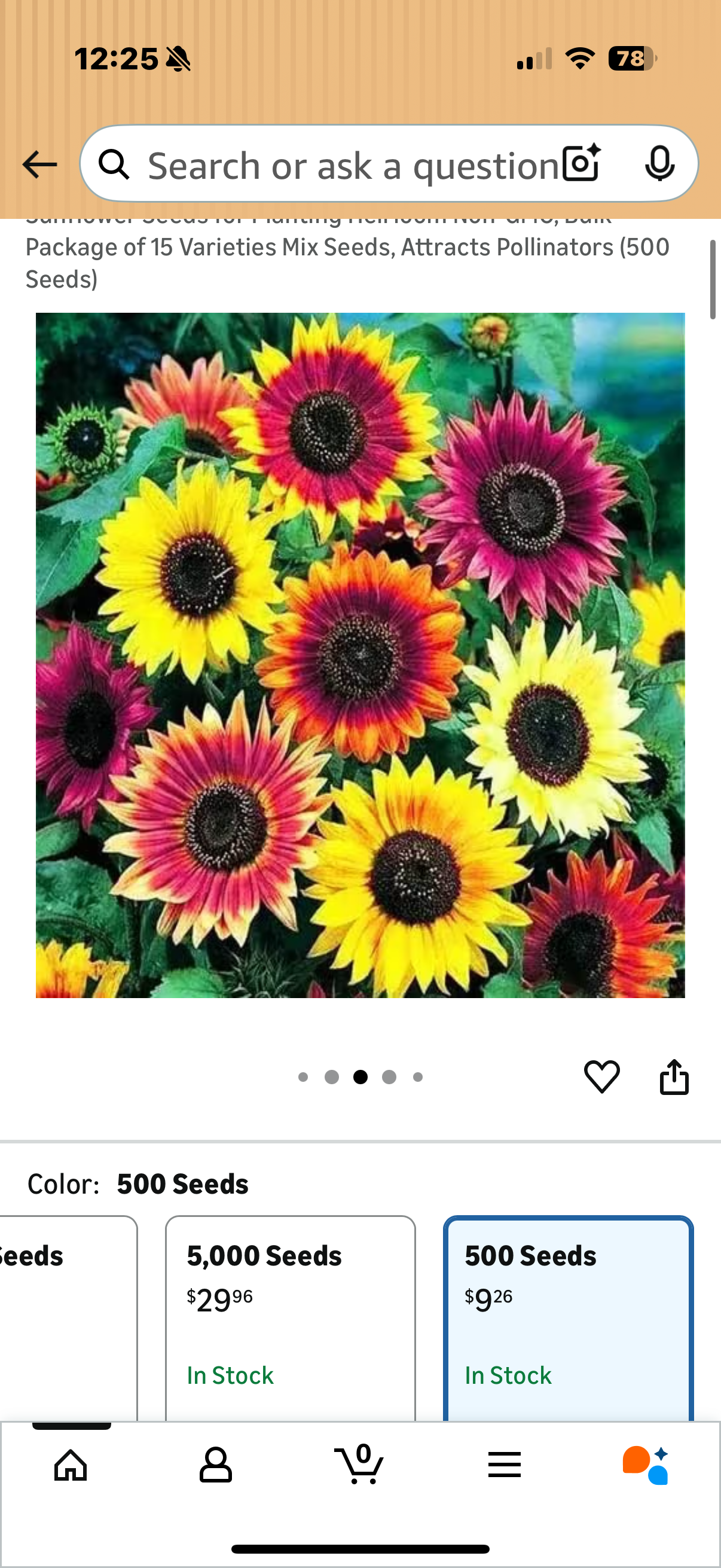
Task: Enlarge the sunflower product photo
Action: (360, 654)
